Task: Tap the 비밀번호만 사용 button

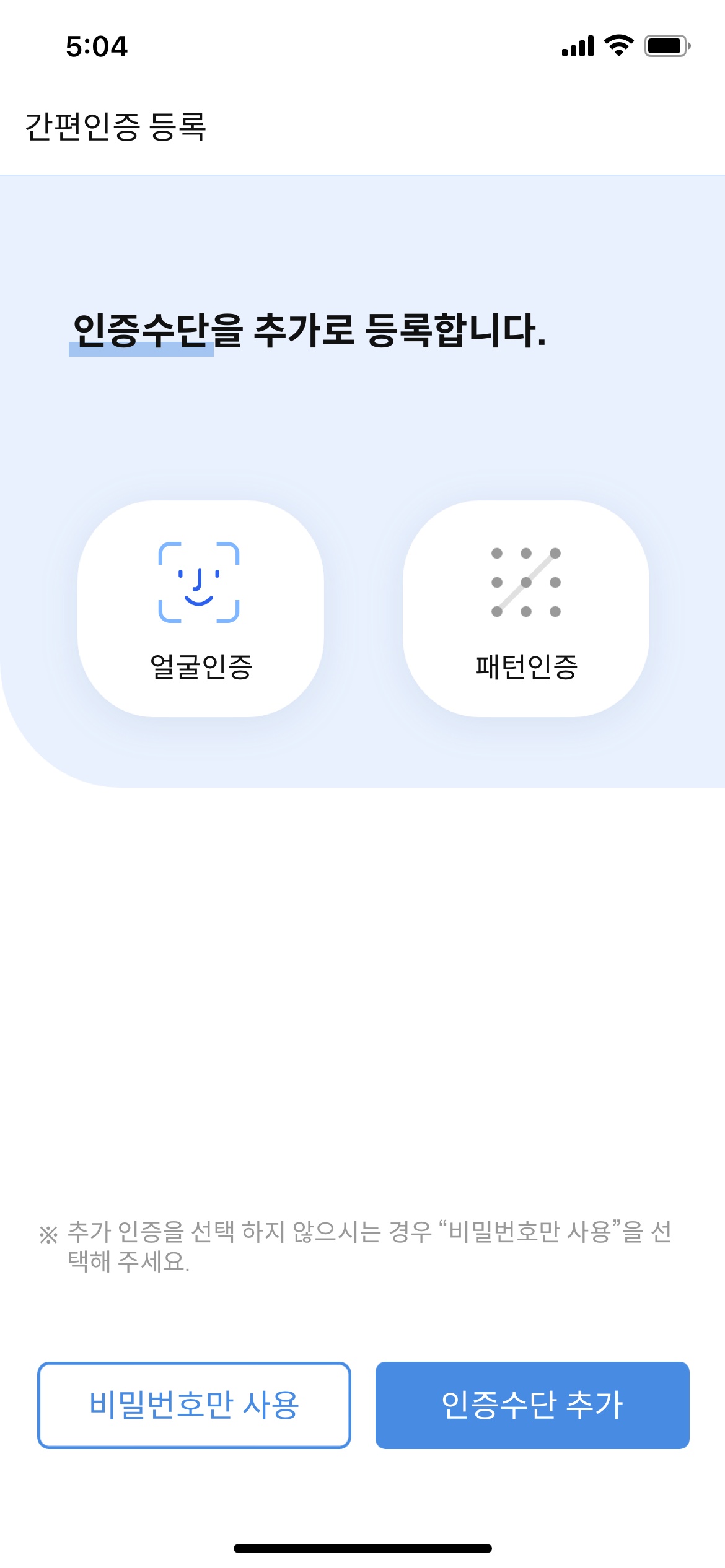Action: click(194, 1405)
